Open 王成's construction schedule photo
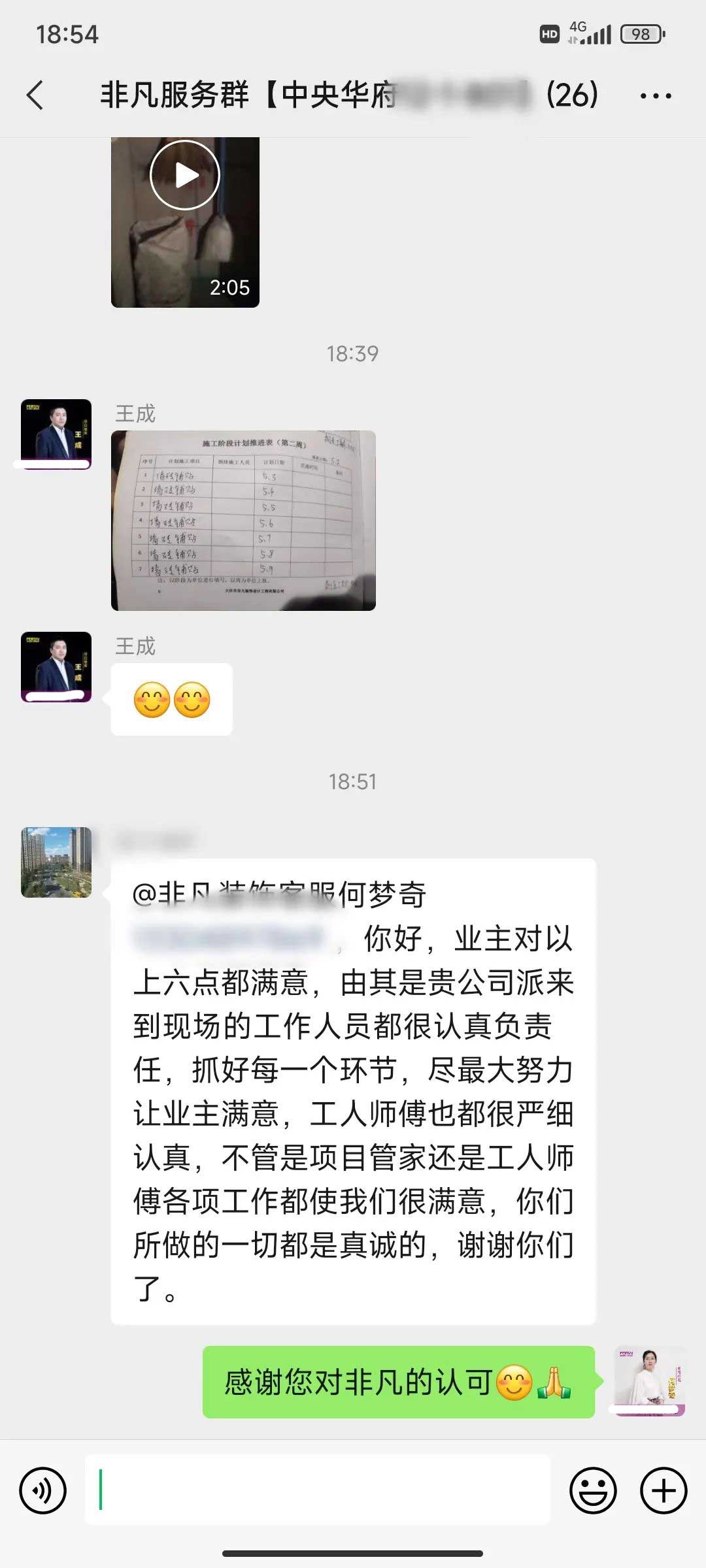Image resolution: width=706 pixels, height=1568 pixels. point(243,520)
